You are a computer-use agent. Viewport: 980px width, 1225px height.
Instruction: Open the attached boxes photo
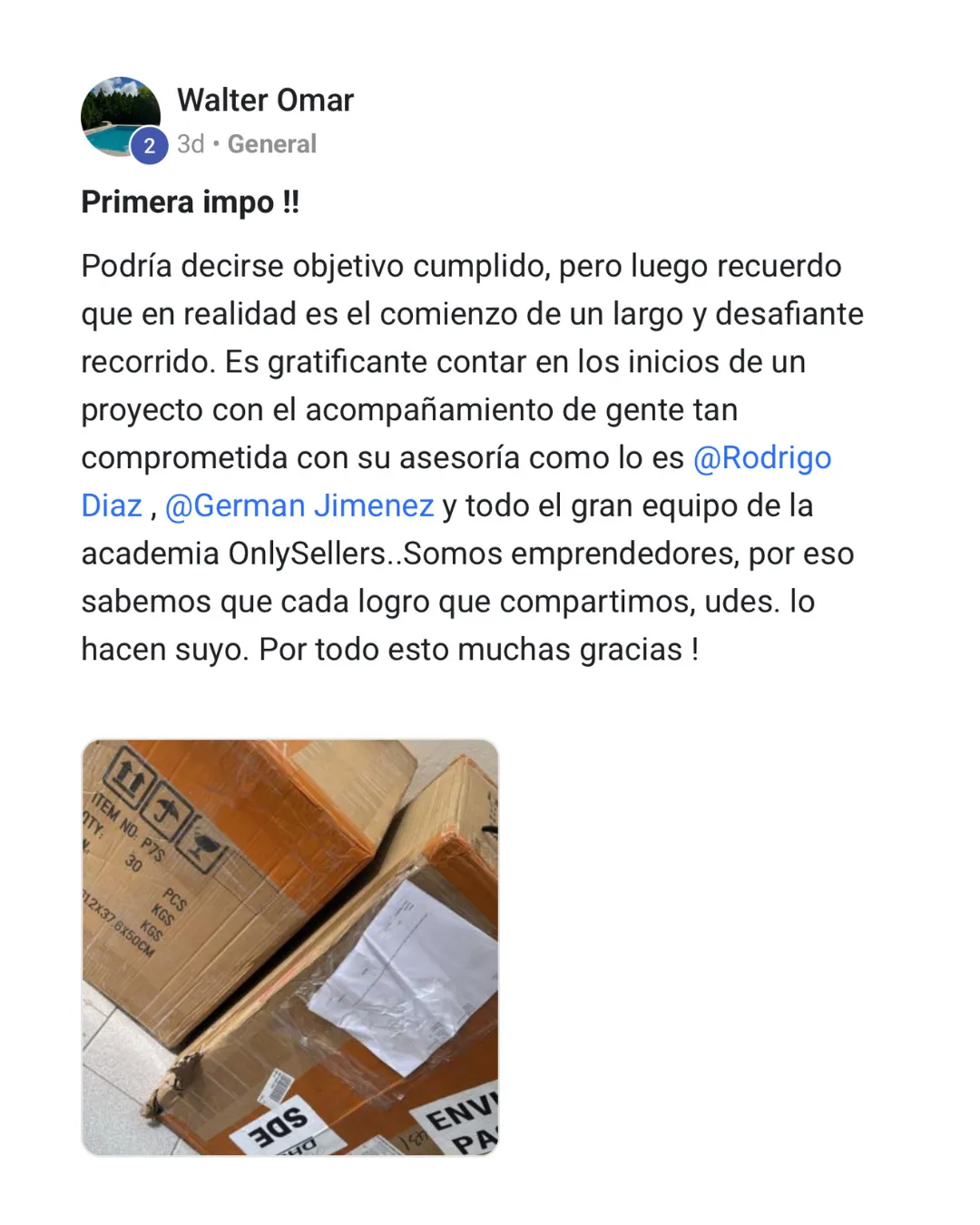tap(290, 947)
